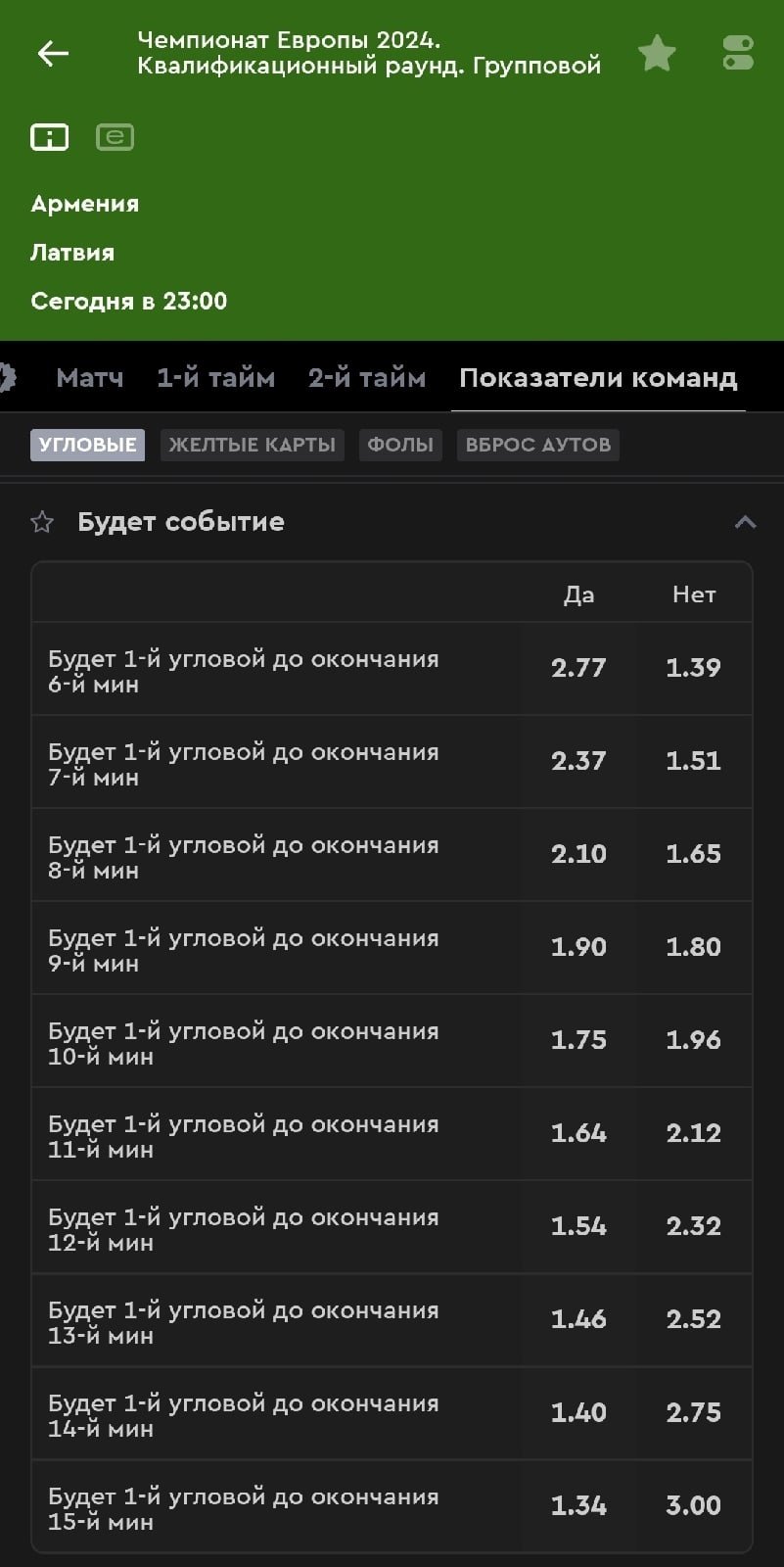Switch to the 1-й тайм tab
This screenshot has width=784, height=1567.
coord(215,378)
